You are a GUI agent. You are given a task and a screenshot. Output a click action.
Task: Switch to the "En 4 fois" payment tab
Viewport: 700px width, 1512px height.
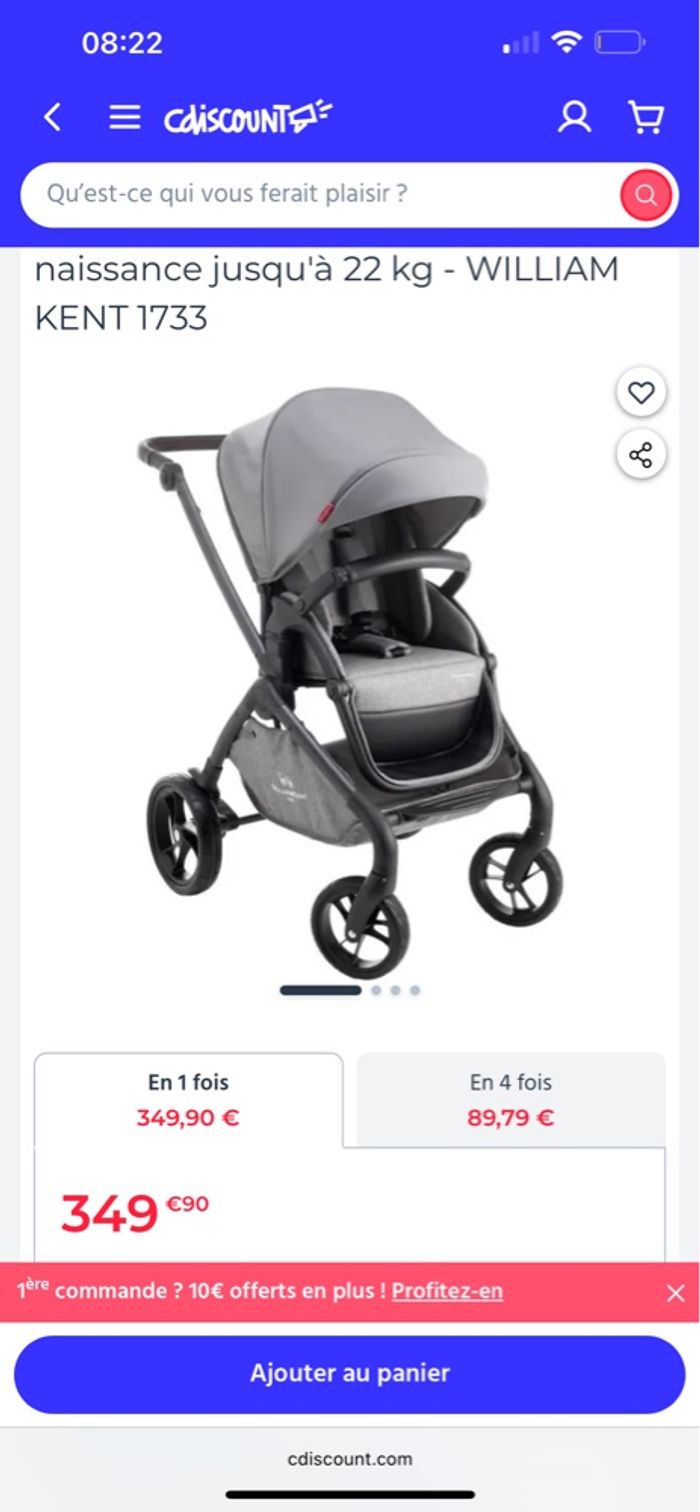coord(510,1099)
